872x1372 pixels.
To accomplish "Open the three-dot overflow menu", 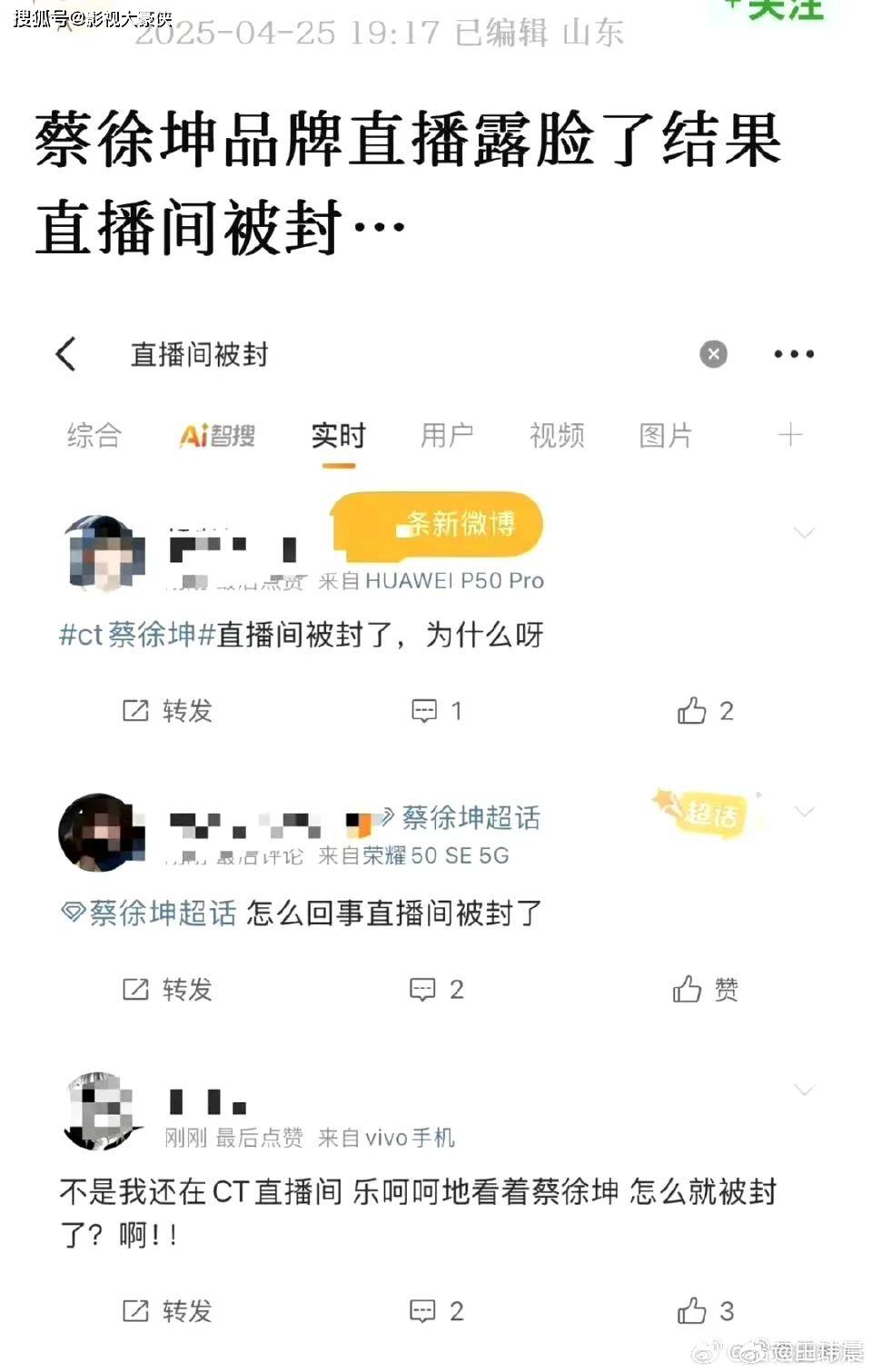I will (x=793, y=354).
